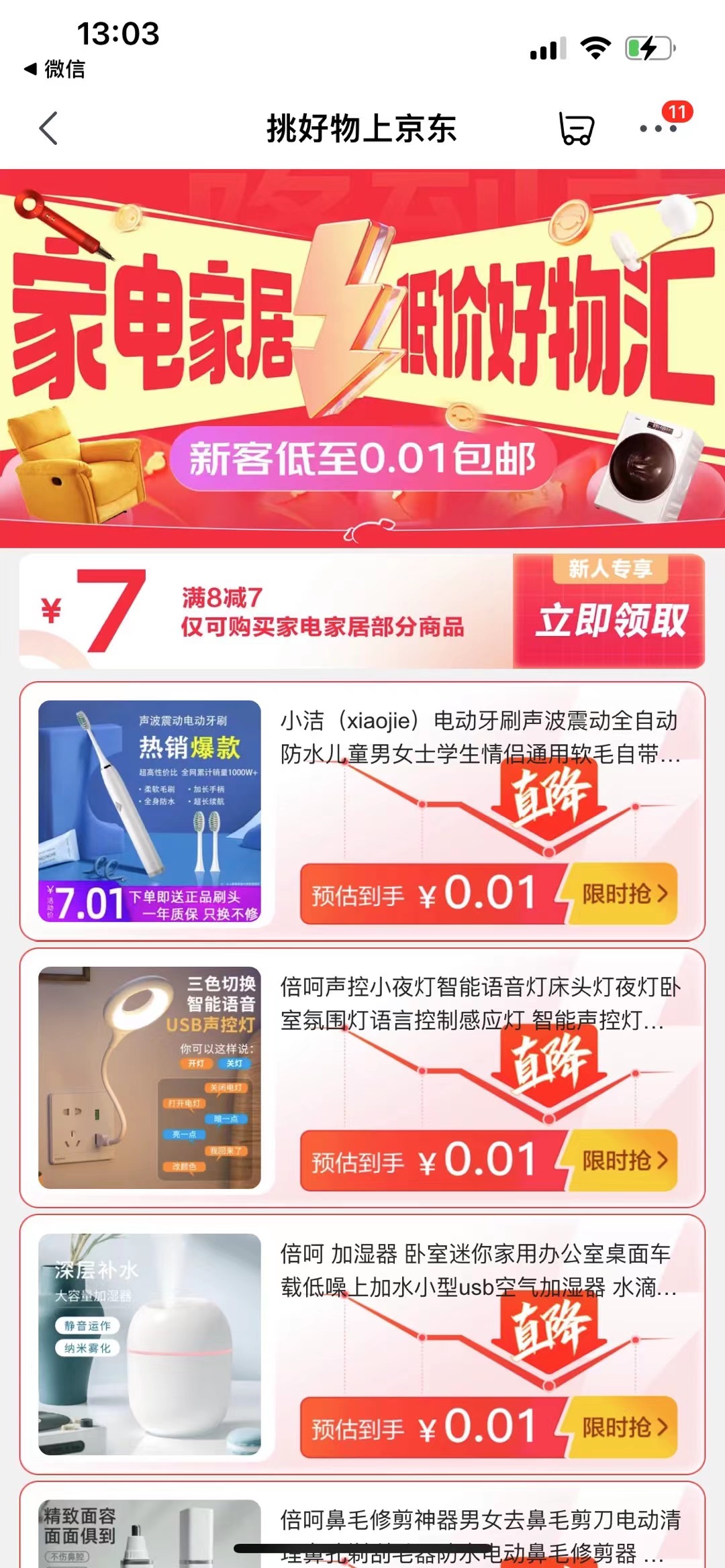Claim coupon with 立即领取

pyautogui.click(x=610, y=619)
